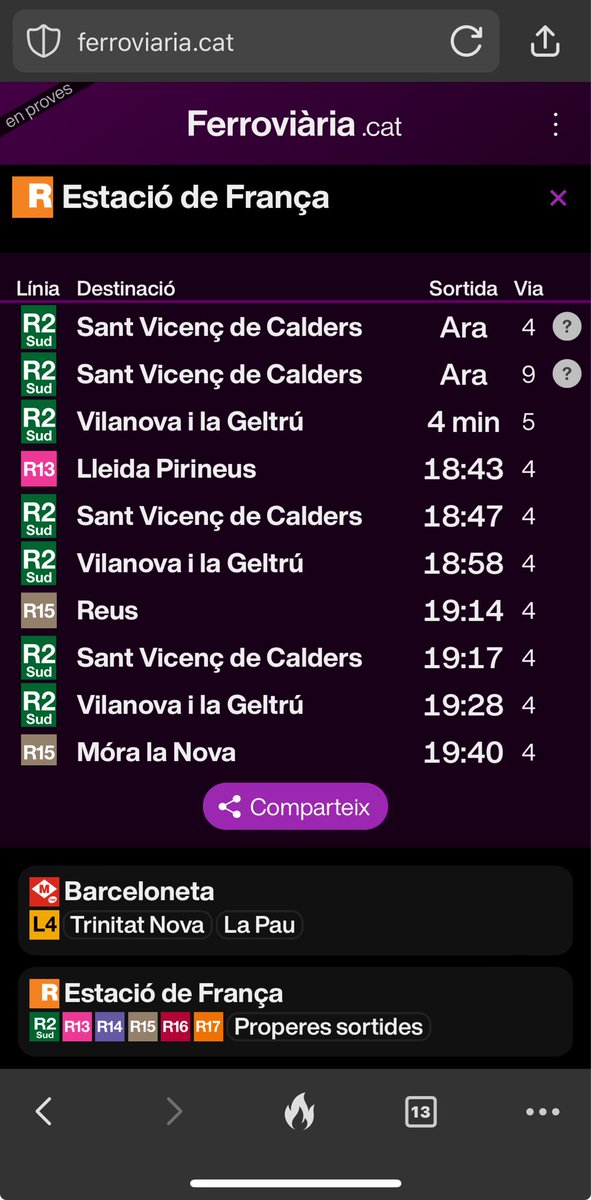Tap the help icon next to Via 4 Ara
Image resolution: width=591 pixels, height=1200 pixels.
567,327
